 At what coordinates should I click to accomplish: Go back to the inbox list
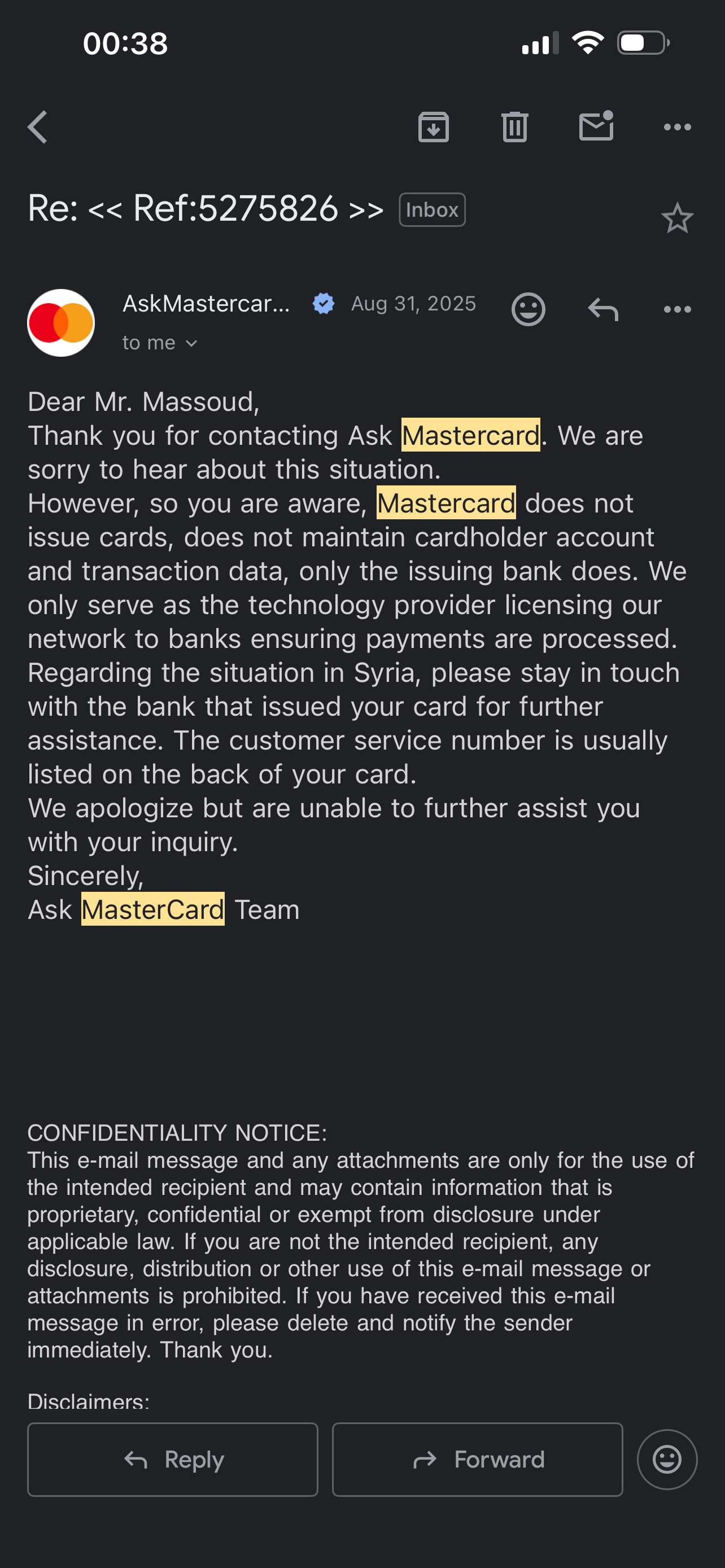pyautogui.click(x=38, y=127)
